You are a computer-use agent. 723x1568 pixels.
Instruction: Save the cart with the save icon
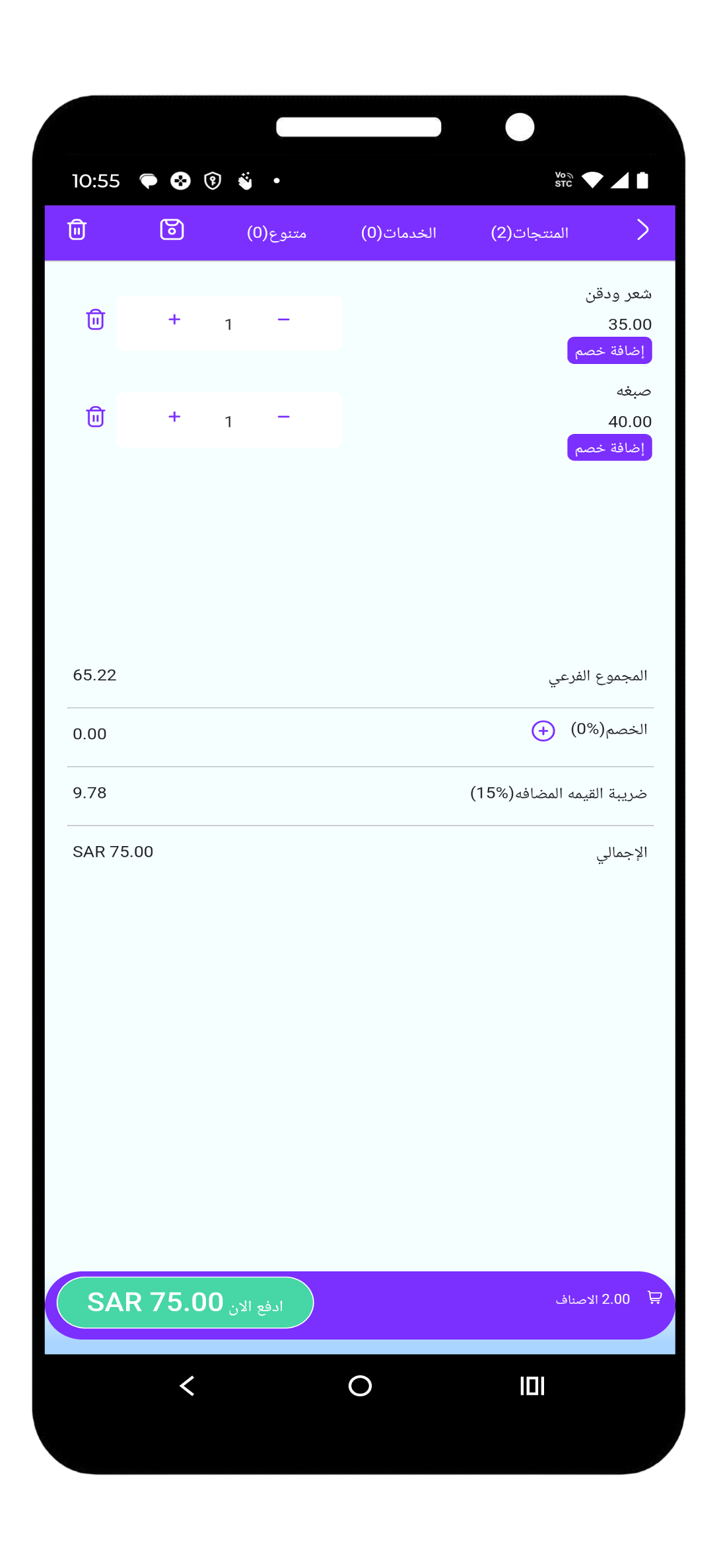(x=172, y=230)
